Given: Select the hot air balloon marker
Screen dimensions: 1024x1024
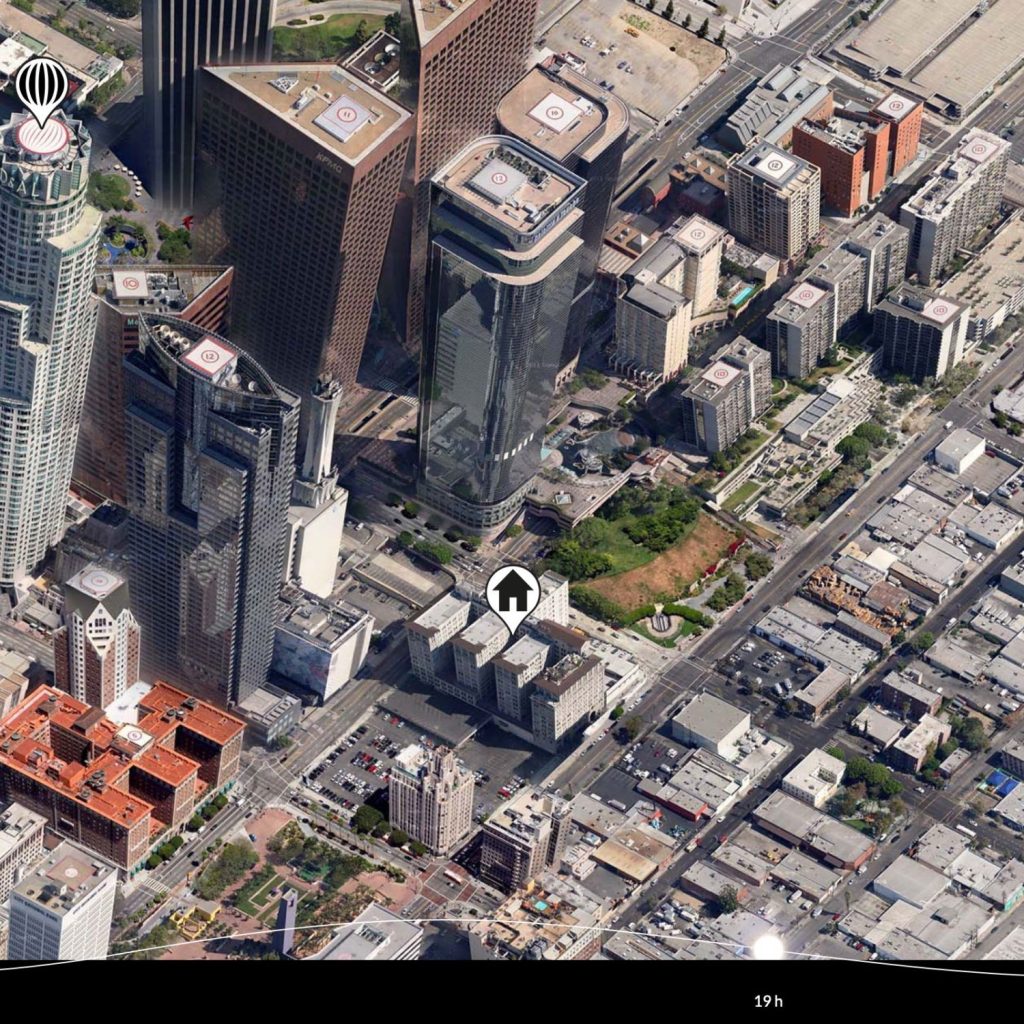Looking at the screenshot, I should point(42,88).
